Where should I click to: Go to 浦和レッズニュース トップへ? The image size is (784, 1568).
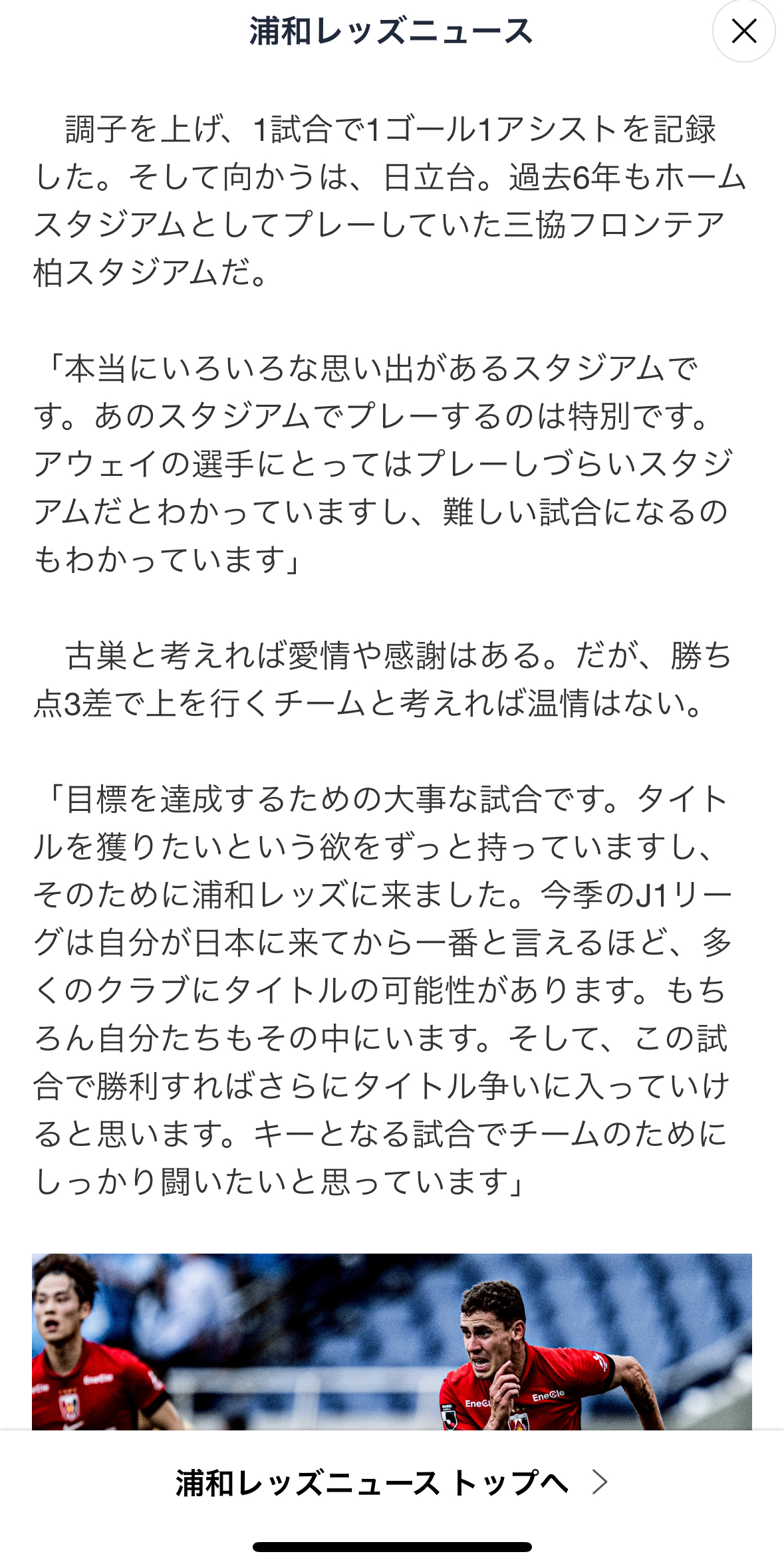392,1482
